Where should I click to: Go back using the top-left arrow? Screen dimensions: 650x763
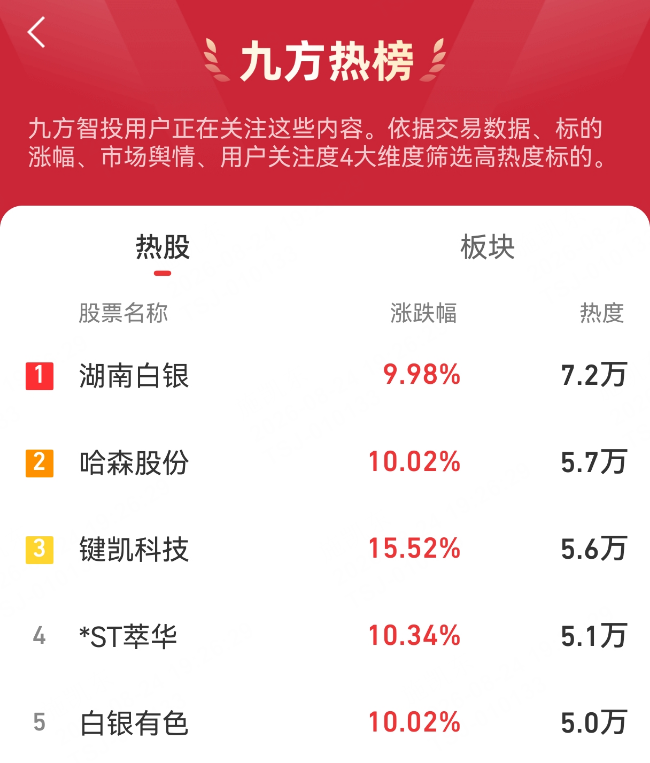(36, 32)
